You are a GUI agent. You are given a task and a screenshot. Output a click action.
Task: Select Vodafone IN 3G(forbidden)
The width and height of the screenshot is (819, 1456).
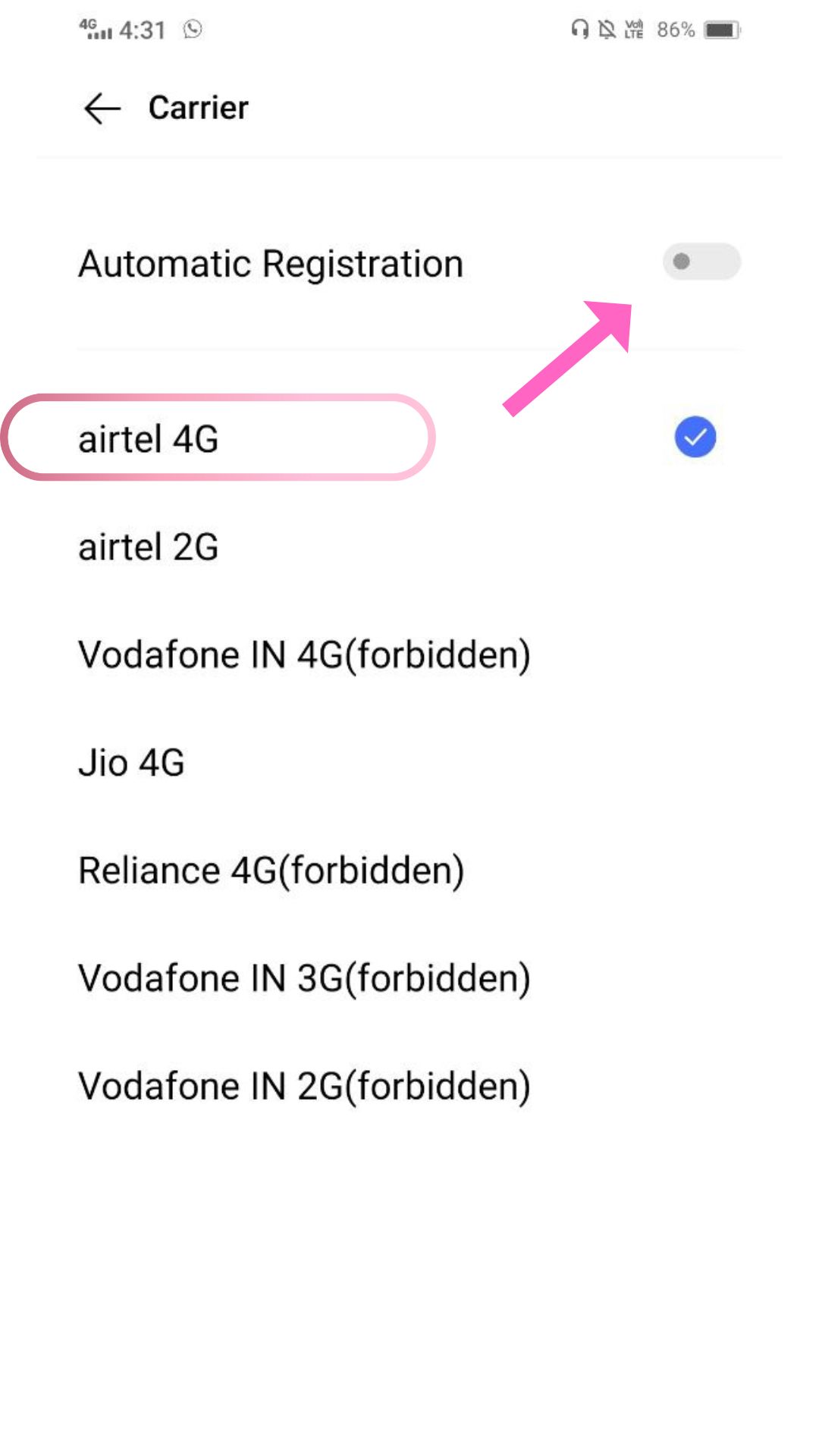[409, 977]
